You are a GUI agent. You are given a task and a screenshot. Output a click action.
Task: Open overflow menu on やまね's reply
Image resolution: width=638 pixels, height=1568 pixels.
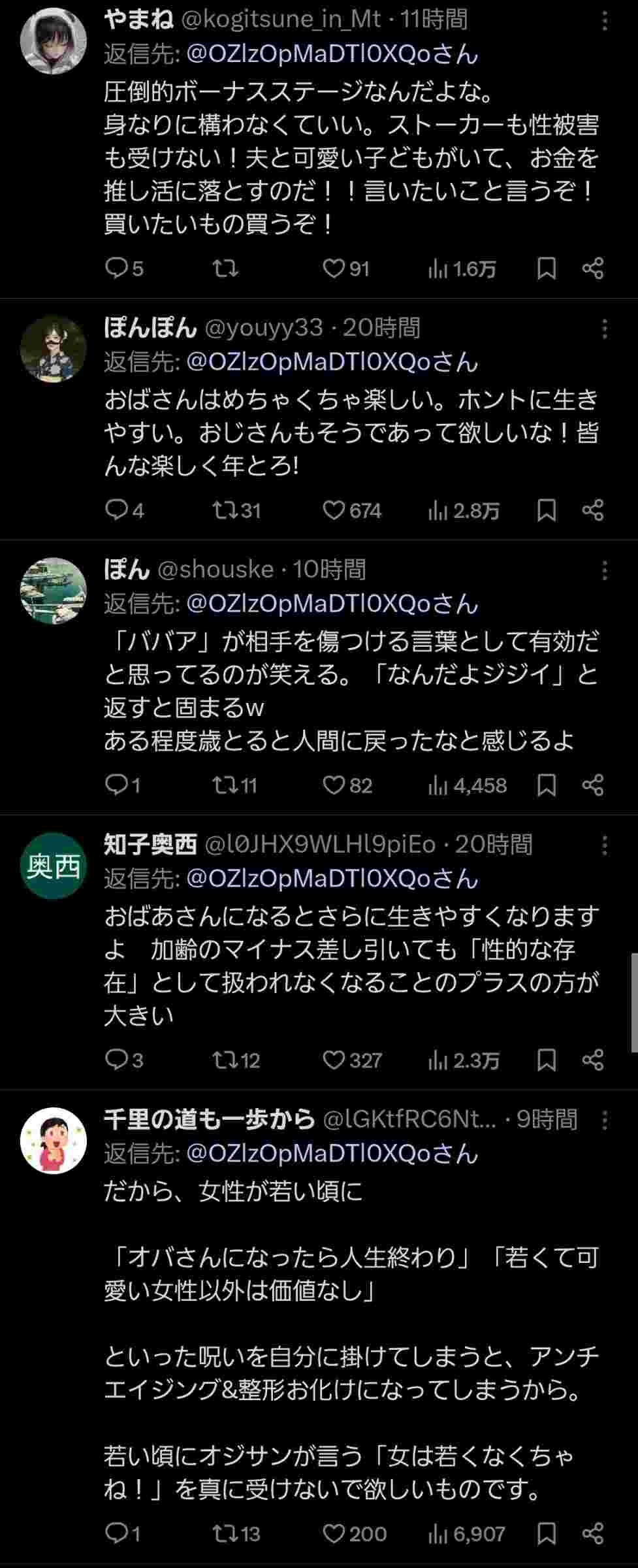tap(605, 22)
